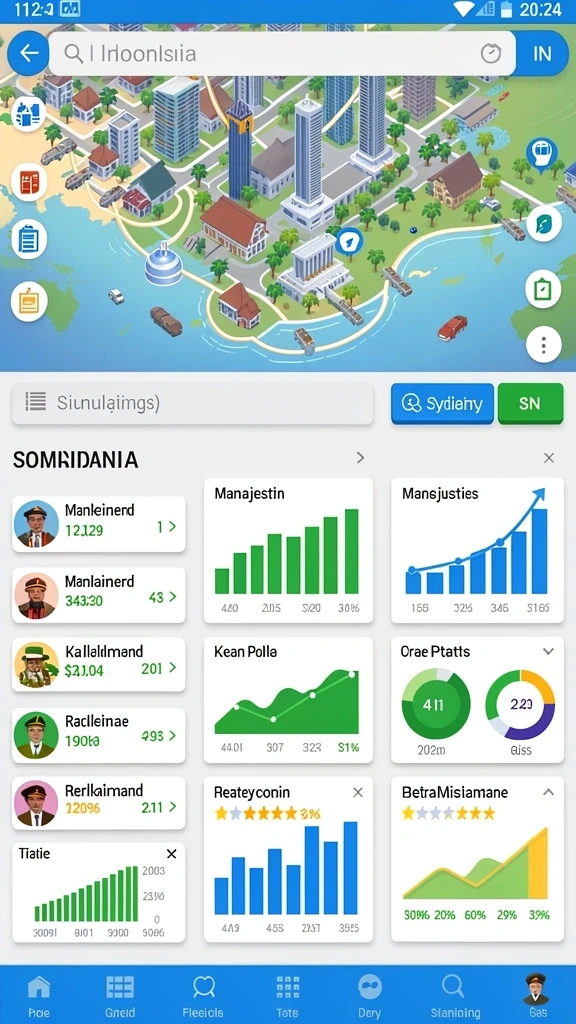
Task: Tap the blue IN button
Action: pos(542,54)
